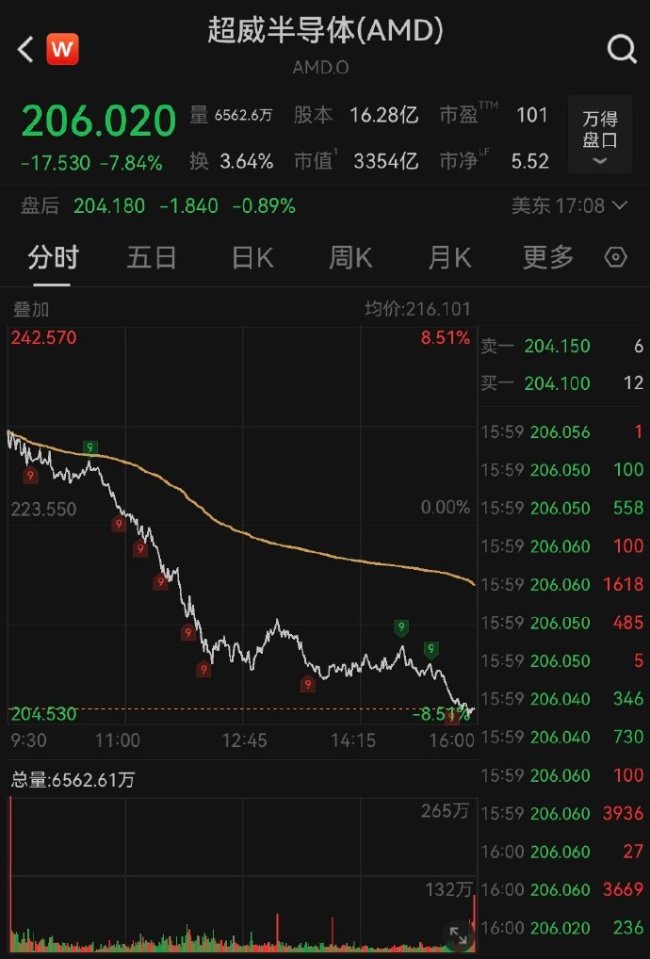
Task: Switch to the 五日 chart tab
Action: coord(152,258)
